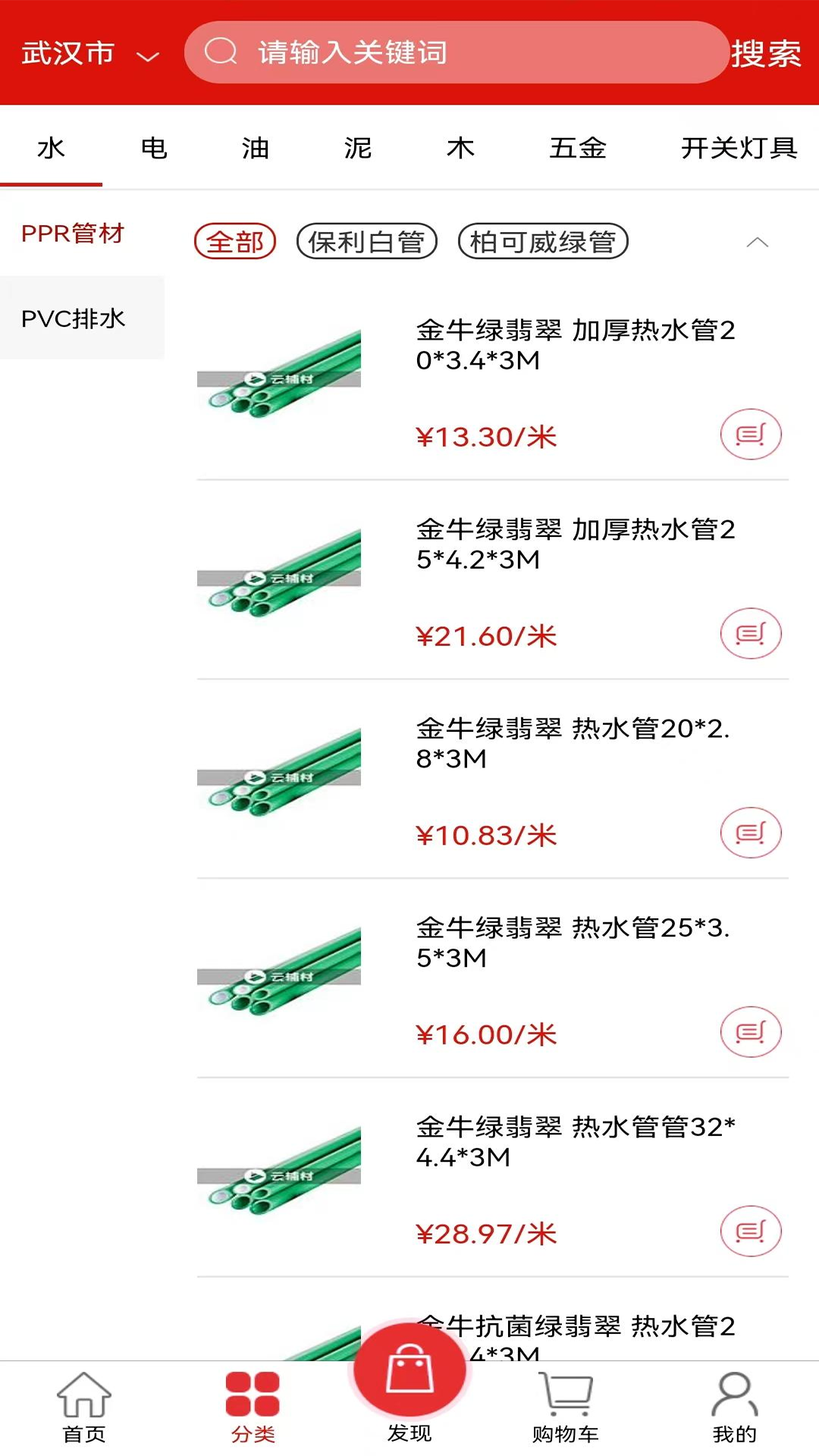Select the PVC排水 sidebar category
The width and height of the screenshot is (819, 1456).
[74, 318]
